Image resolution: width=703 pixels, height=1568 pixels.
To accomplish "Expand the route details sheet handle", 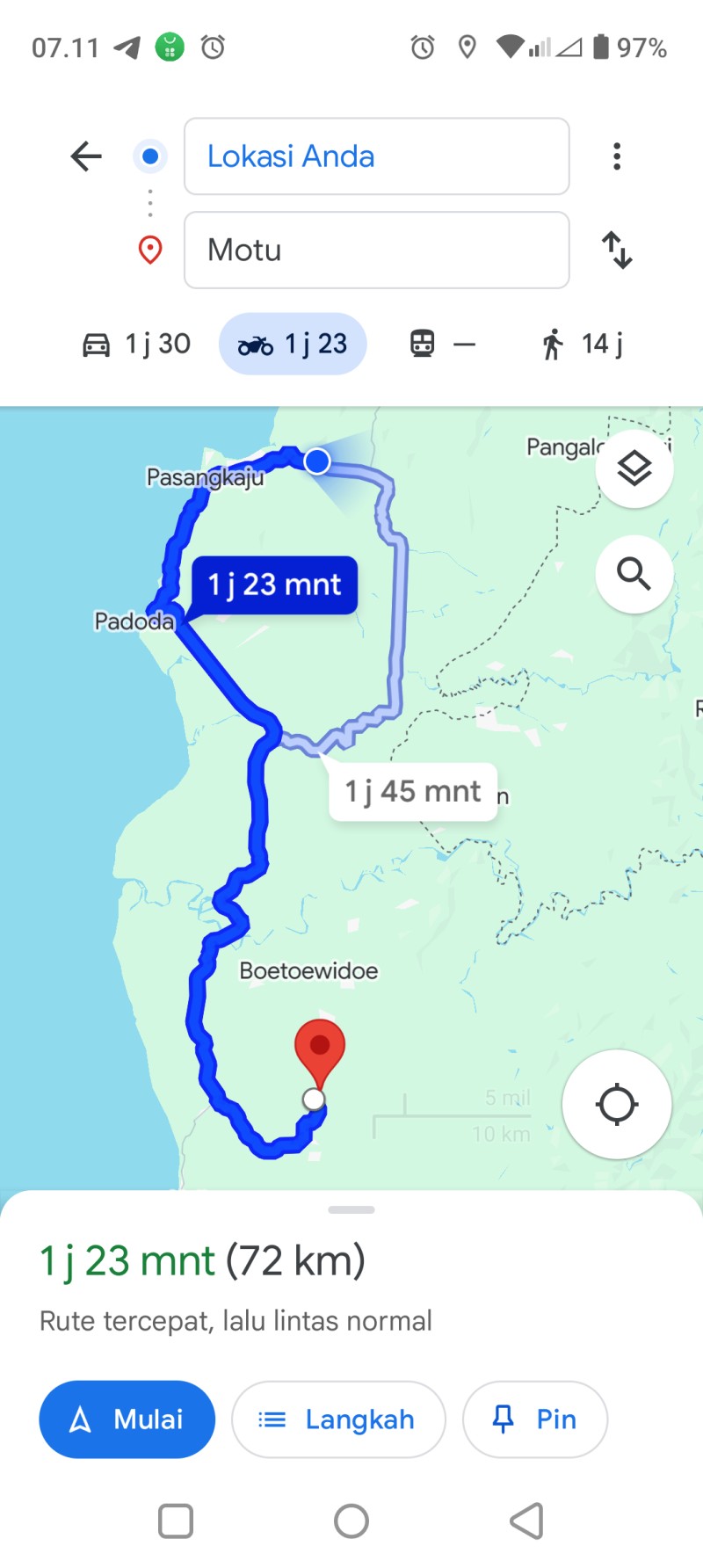I will (351, 1209).
